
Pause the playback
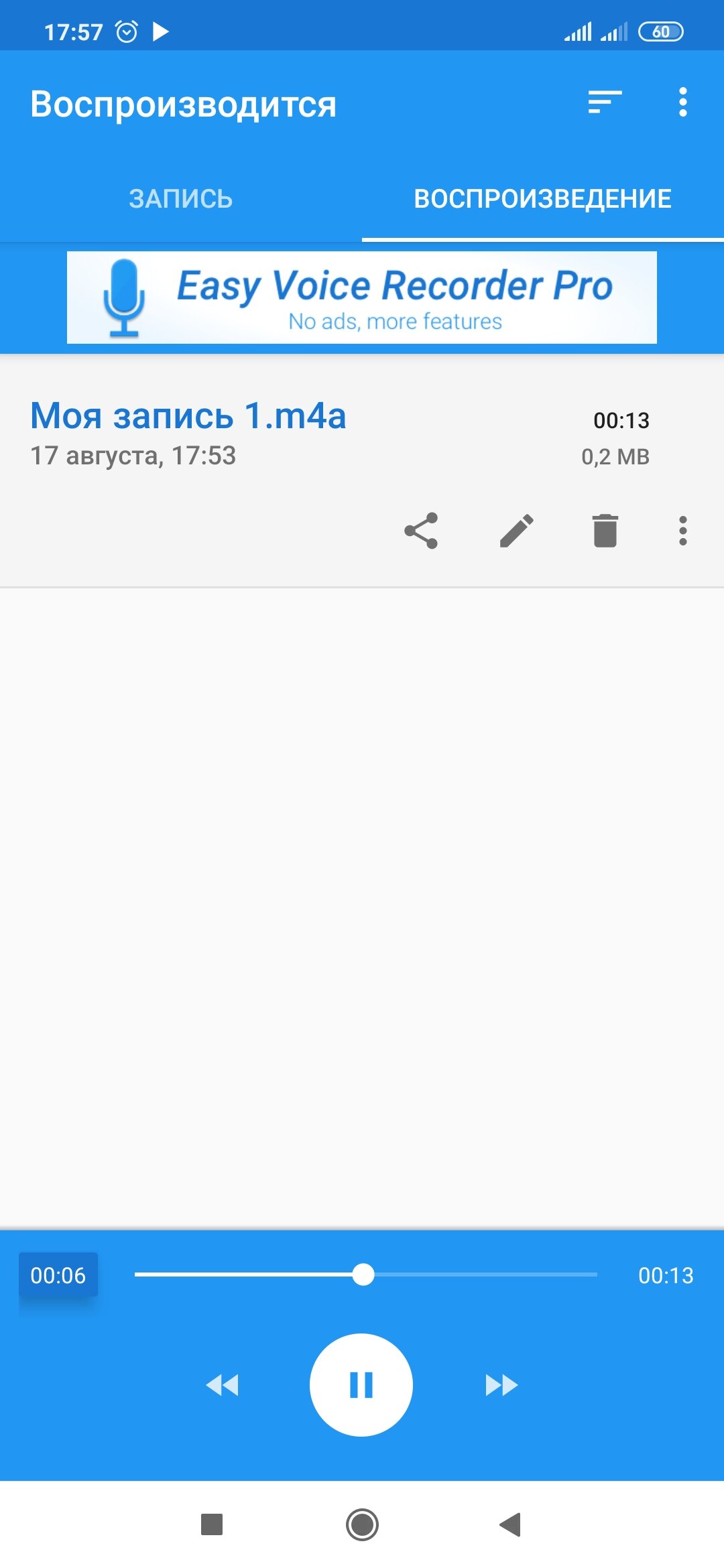(361, 1384)
